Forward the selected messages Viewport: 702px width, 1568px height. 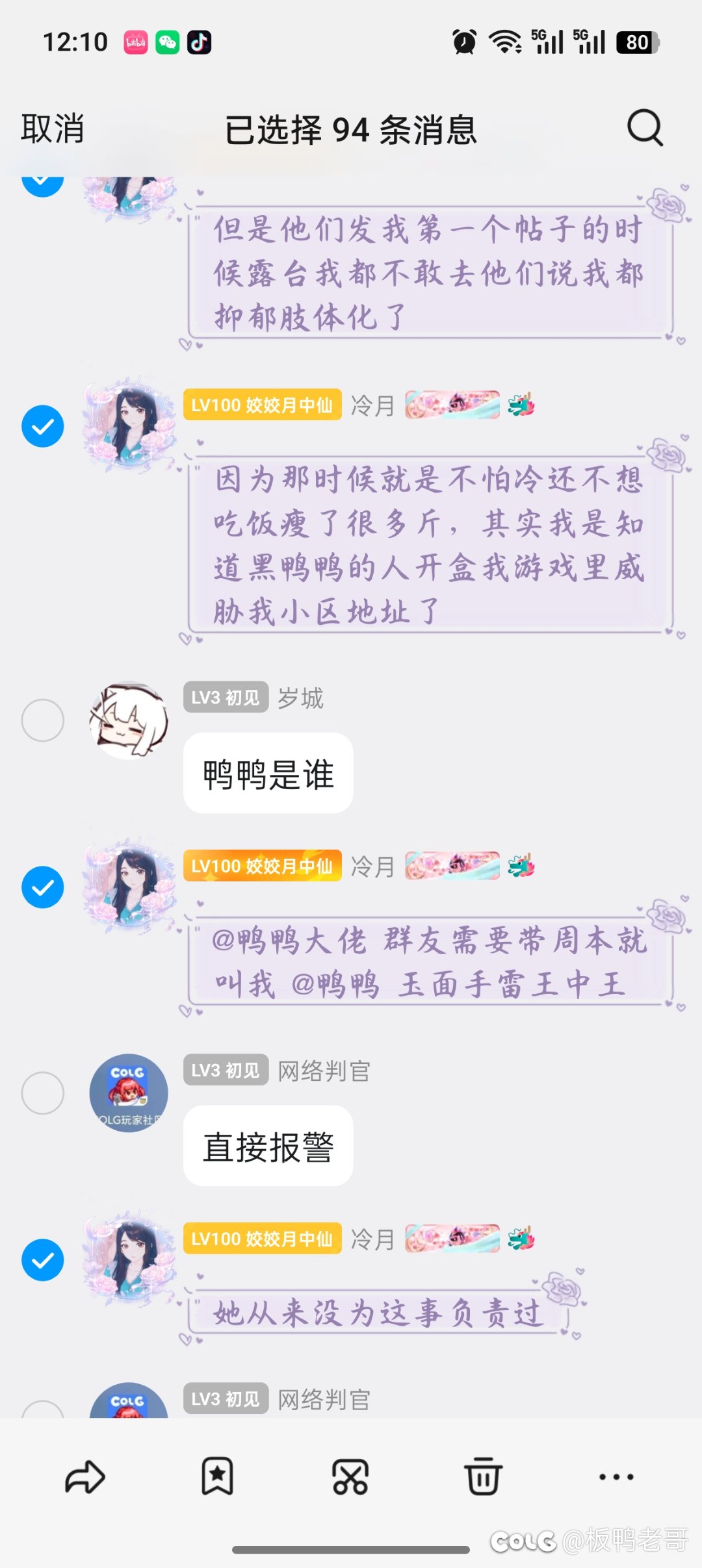coord(85,1477)
